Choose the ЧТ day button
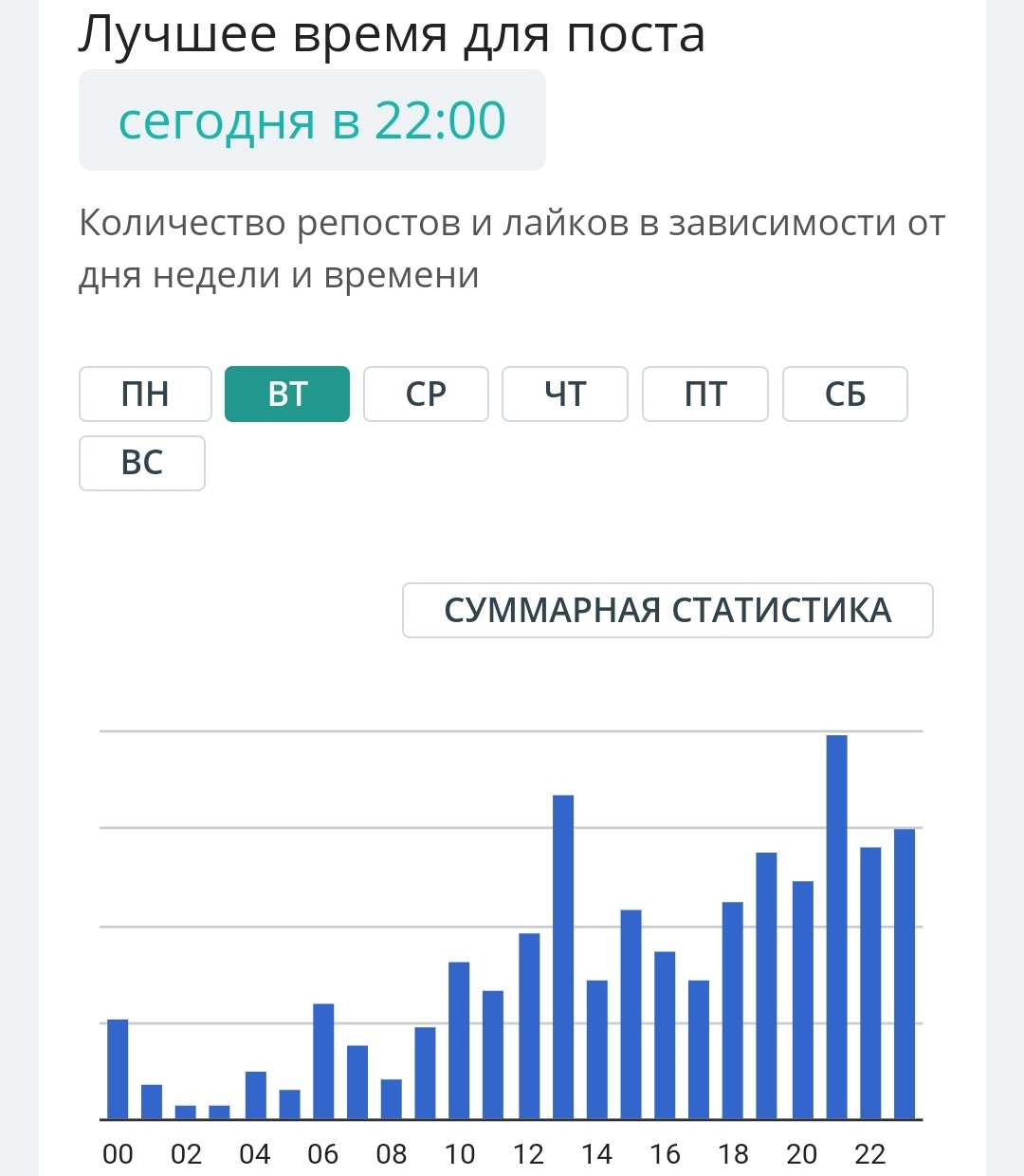Image resolution: width=1024 pixels, height=1176 pixels. [x=565, y=394]
